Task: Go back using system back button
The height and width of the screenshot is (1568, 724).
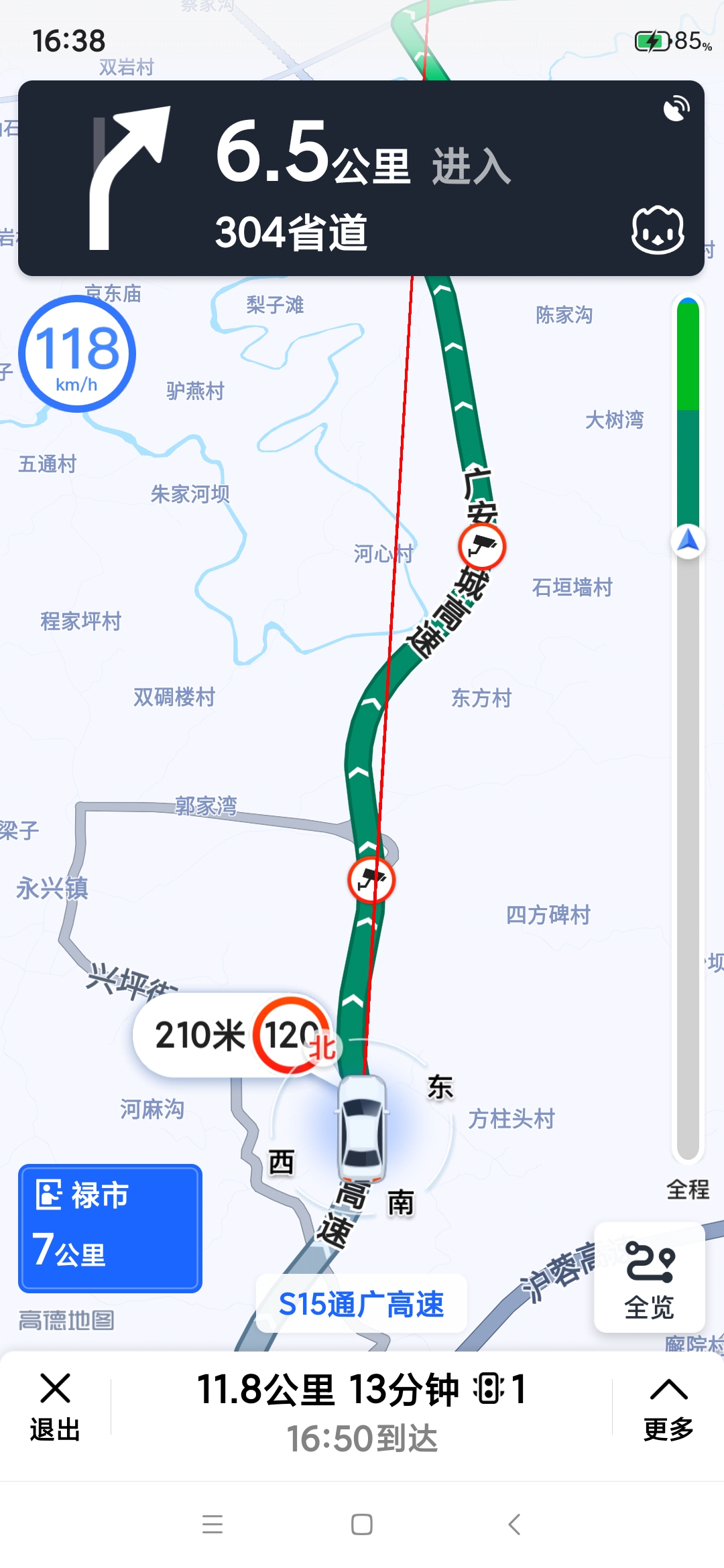Action: [514, 1524]
